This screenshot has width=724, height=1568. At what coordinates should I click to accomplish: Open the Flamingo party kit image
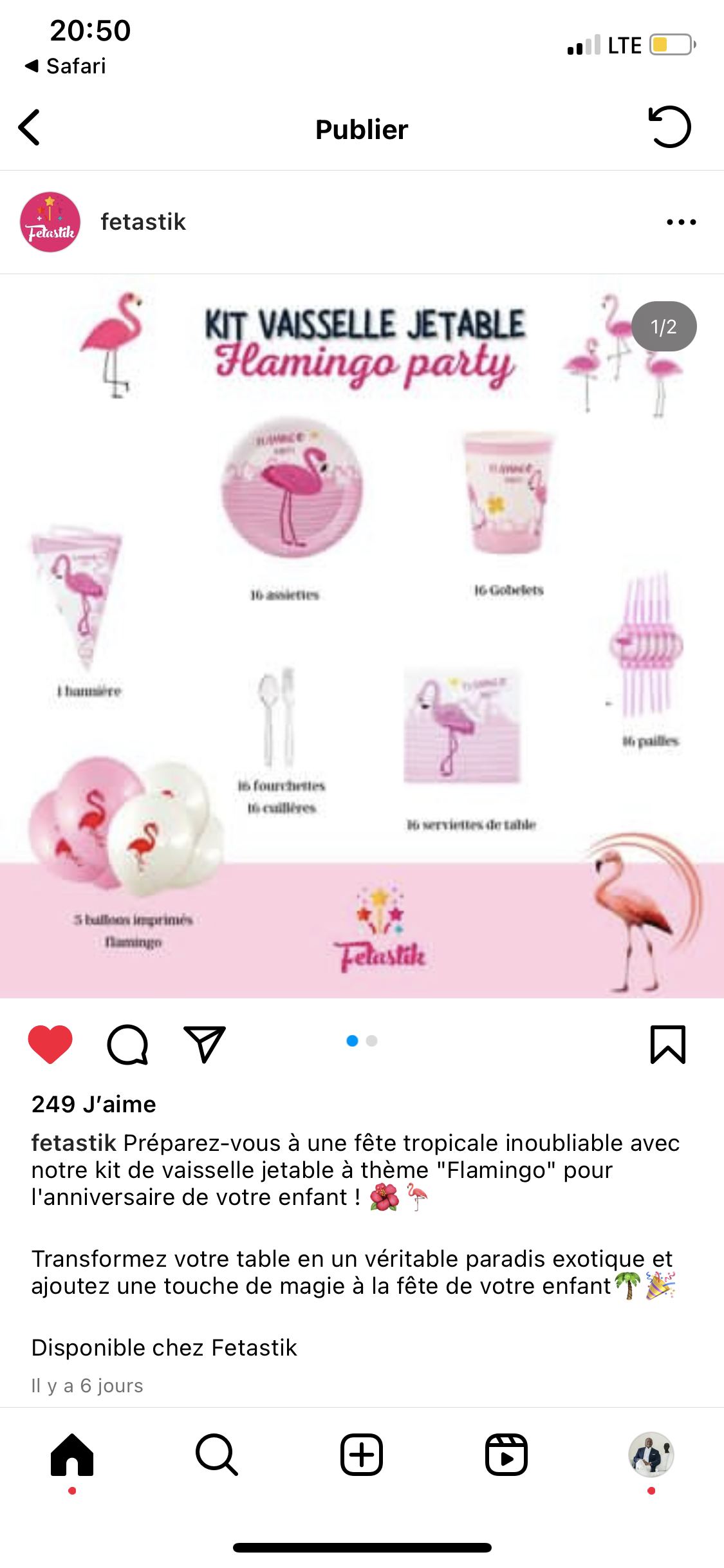tap(362, 636)
